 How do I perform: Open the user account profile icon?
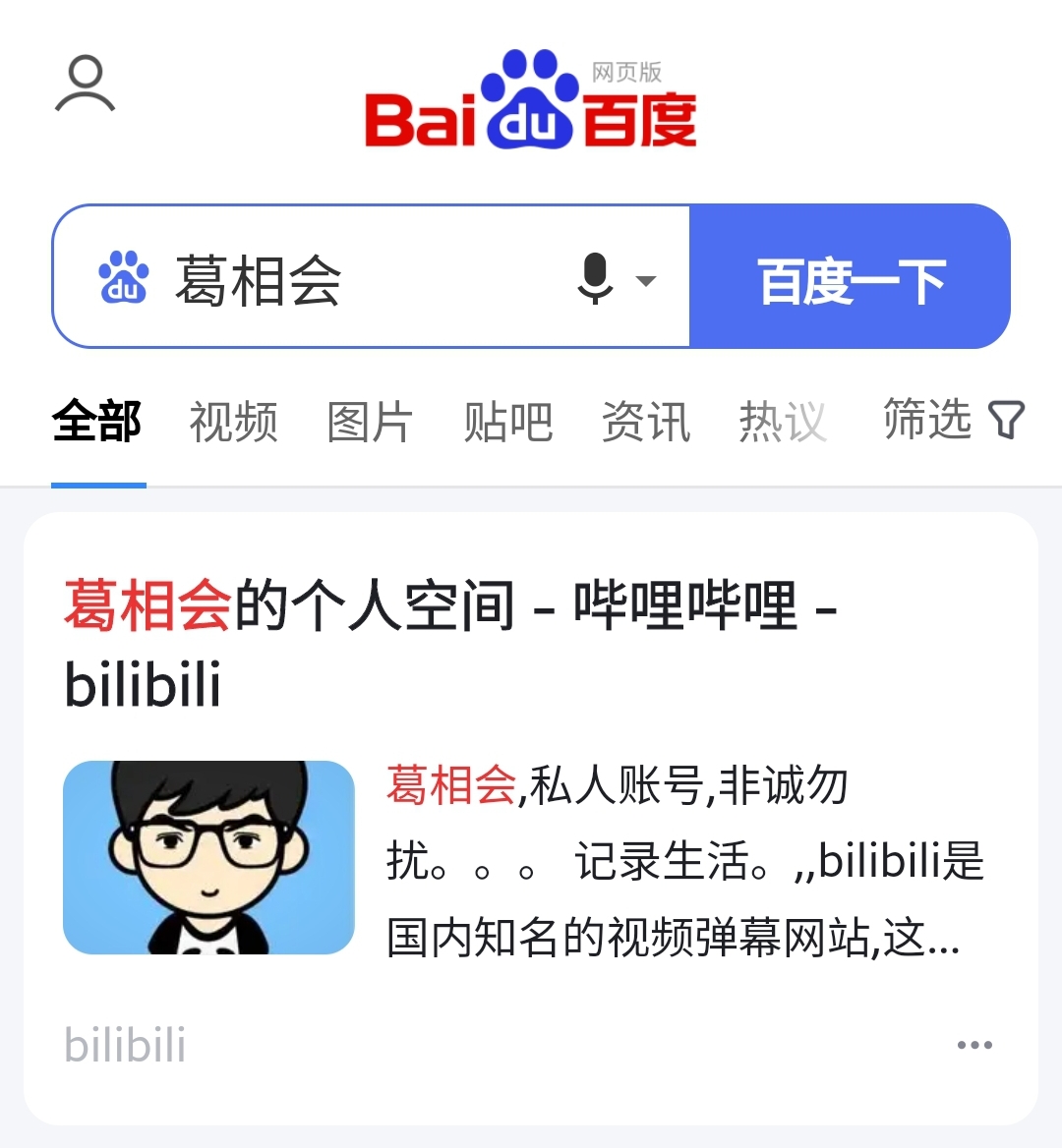point(85,85)
